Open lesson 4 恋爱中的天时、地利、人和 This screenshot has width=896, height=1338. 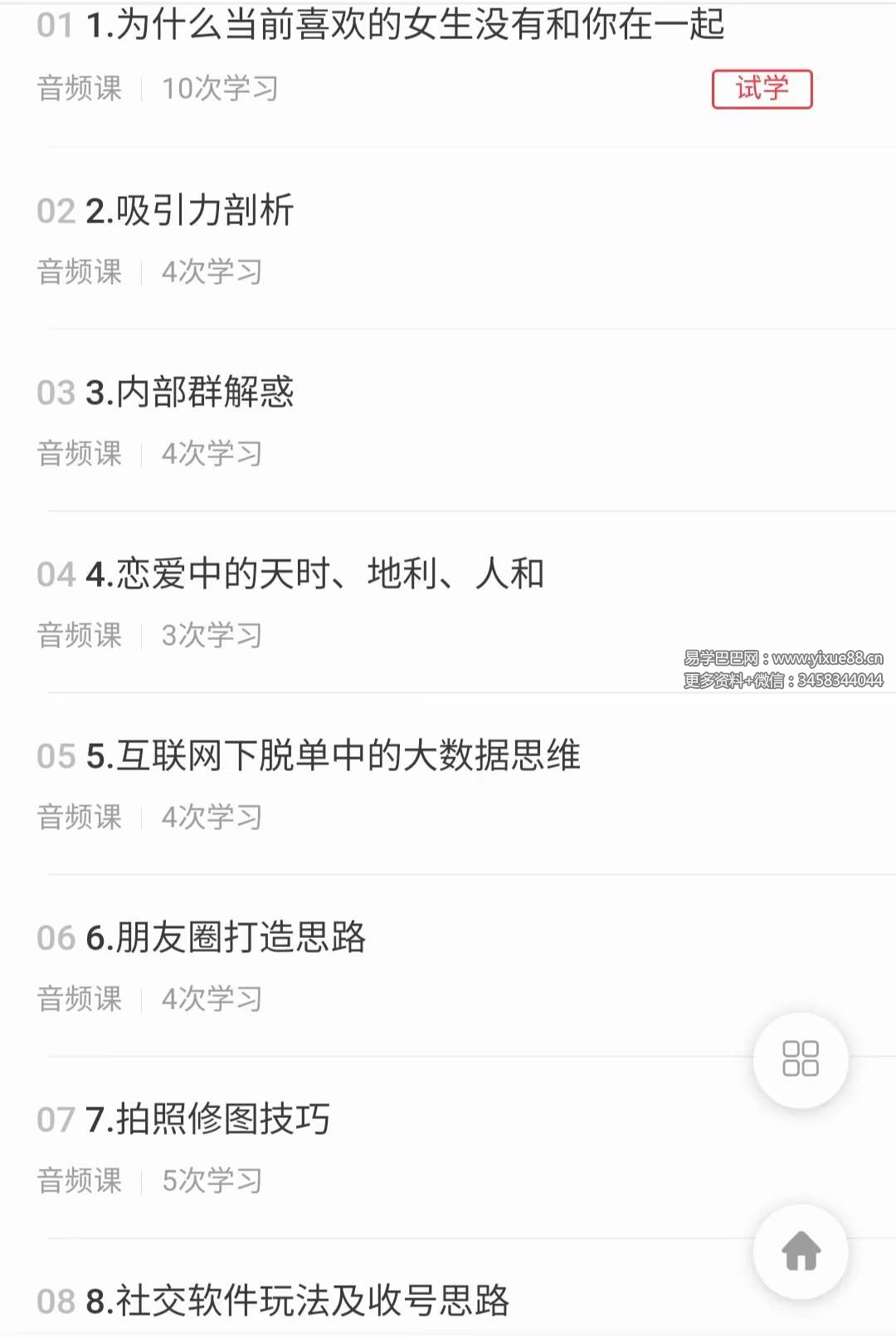(315, 574)
